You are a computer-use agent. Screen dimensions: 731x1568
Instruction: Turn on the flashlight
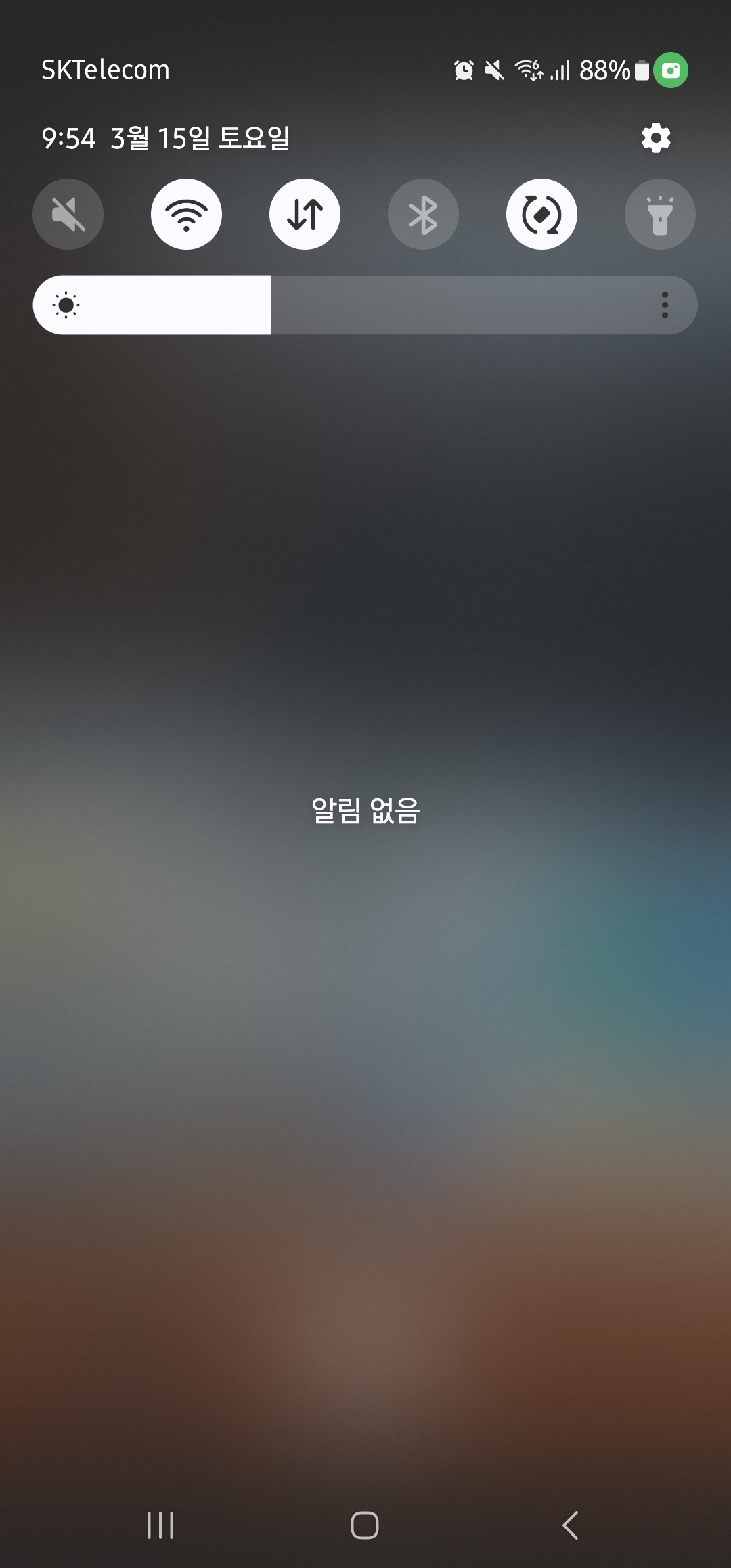659,214
